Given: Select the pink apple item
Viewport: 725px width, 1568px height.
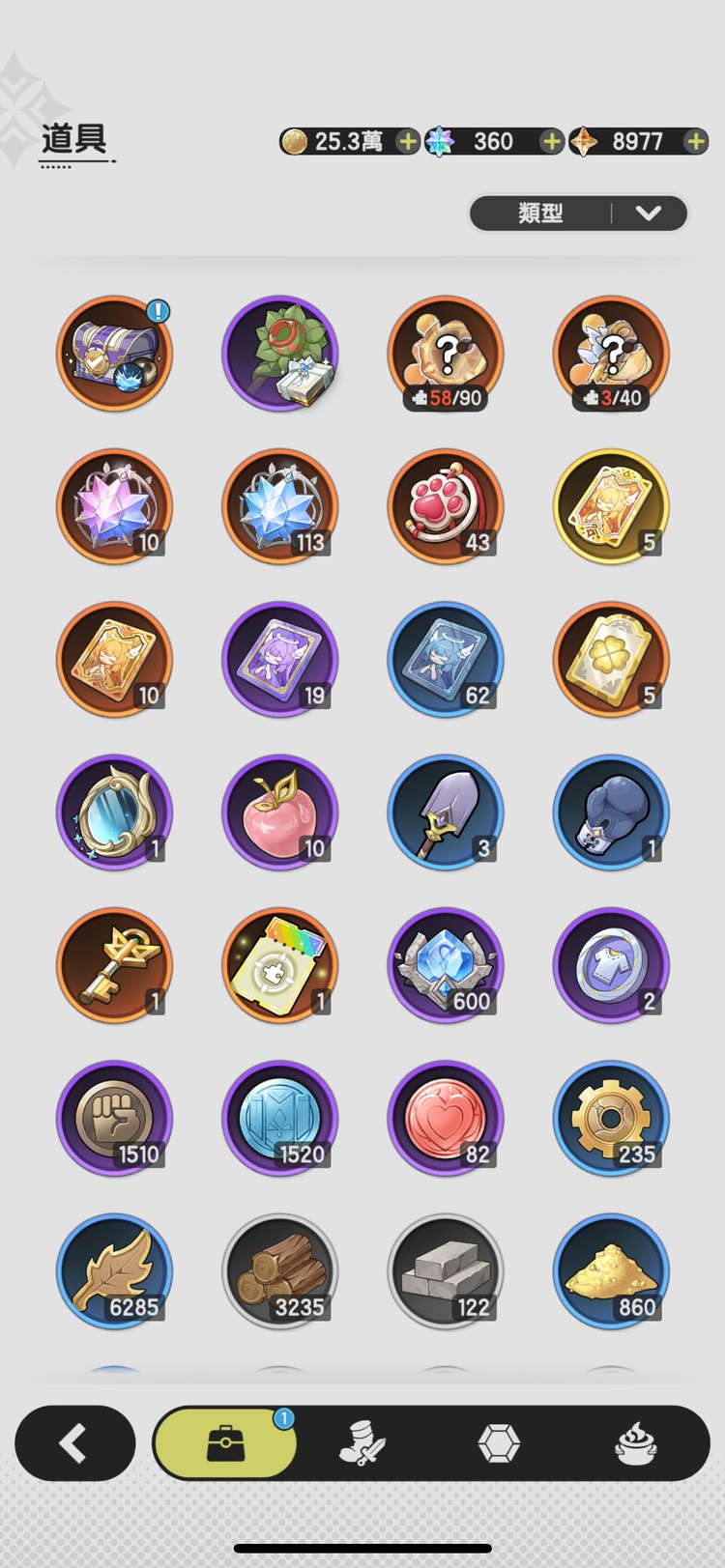Looking at the screenshot, I should pyautogui.click(x=280, y=813).
